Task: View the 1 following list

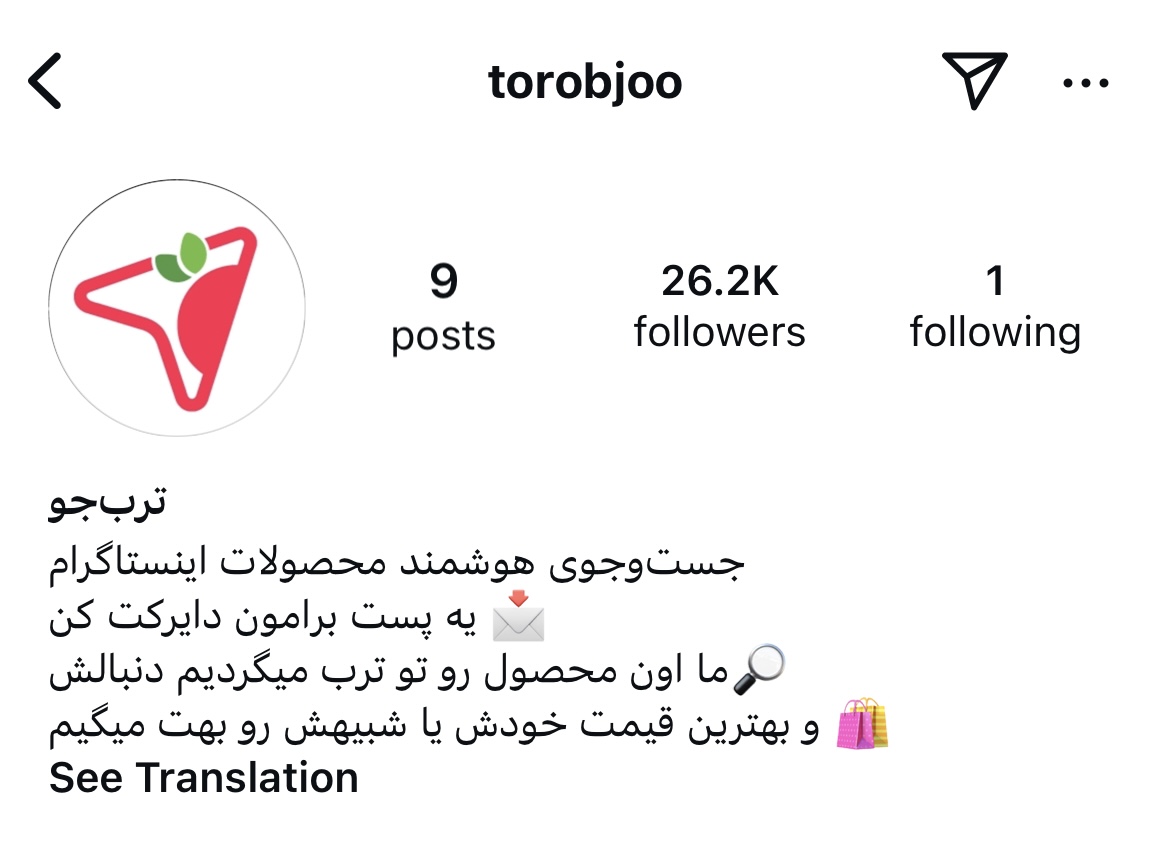Action: pos(994,307)
